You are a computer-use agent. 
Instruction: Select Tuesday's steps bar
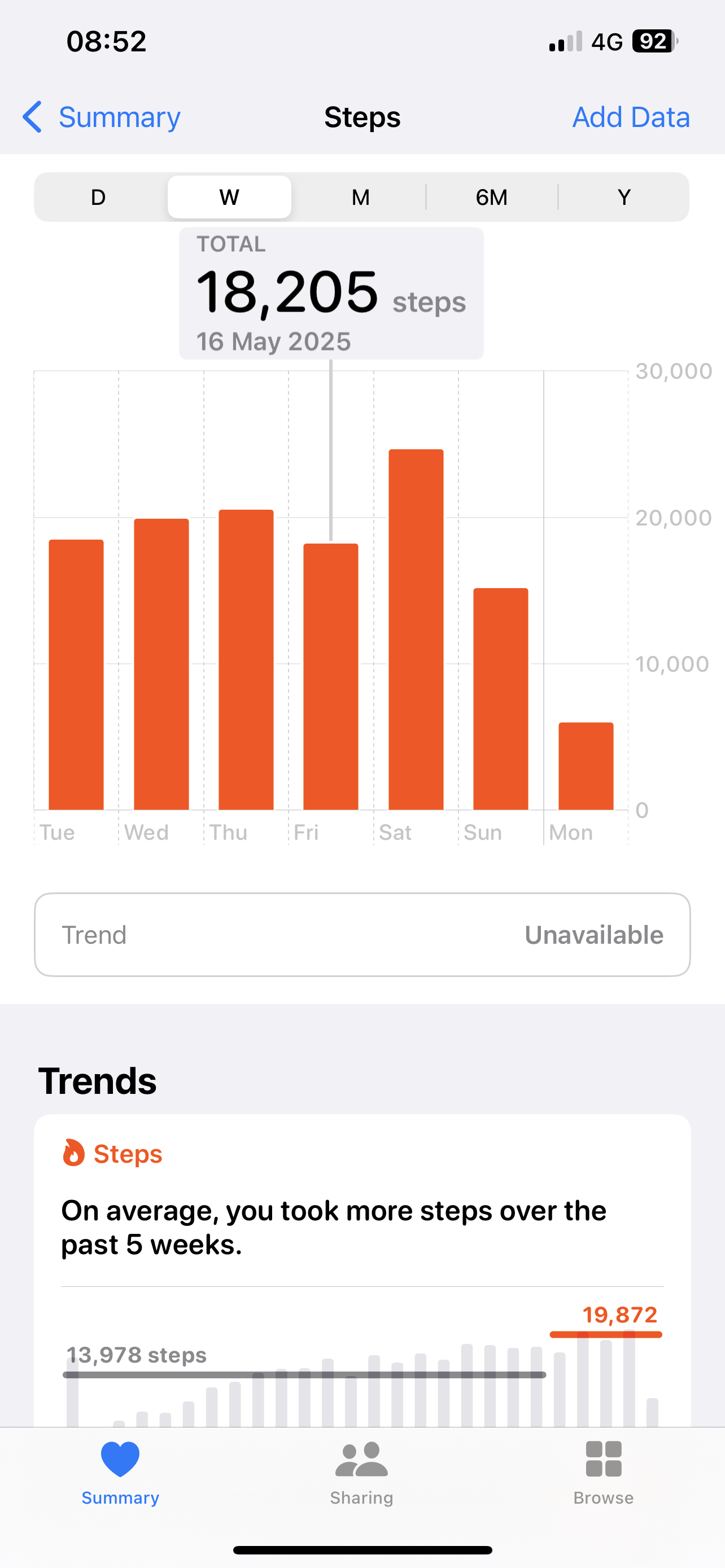click(x=76, y=674)
